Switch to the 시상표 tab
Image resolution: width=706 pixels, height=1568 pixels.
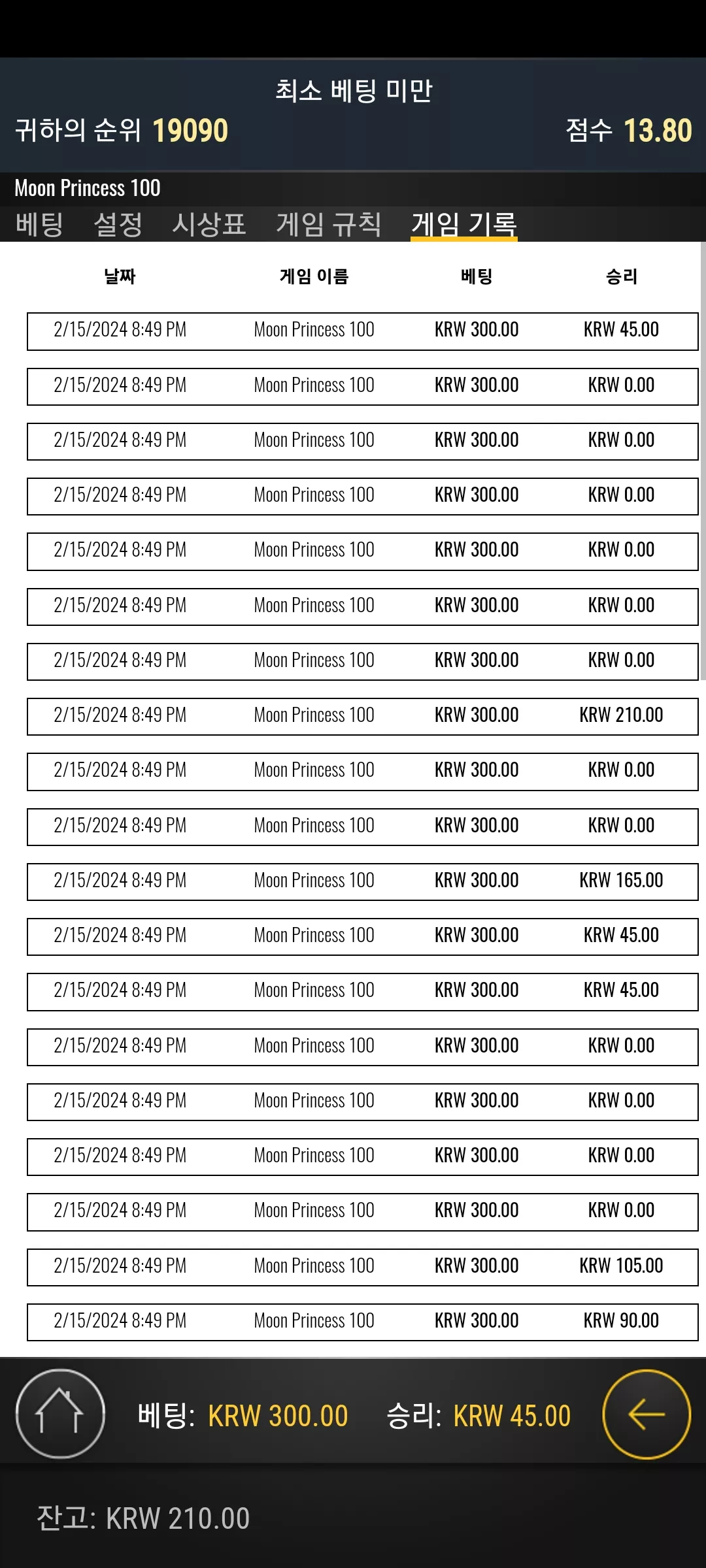pyautogui.click(x=209, y=224)
